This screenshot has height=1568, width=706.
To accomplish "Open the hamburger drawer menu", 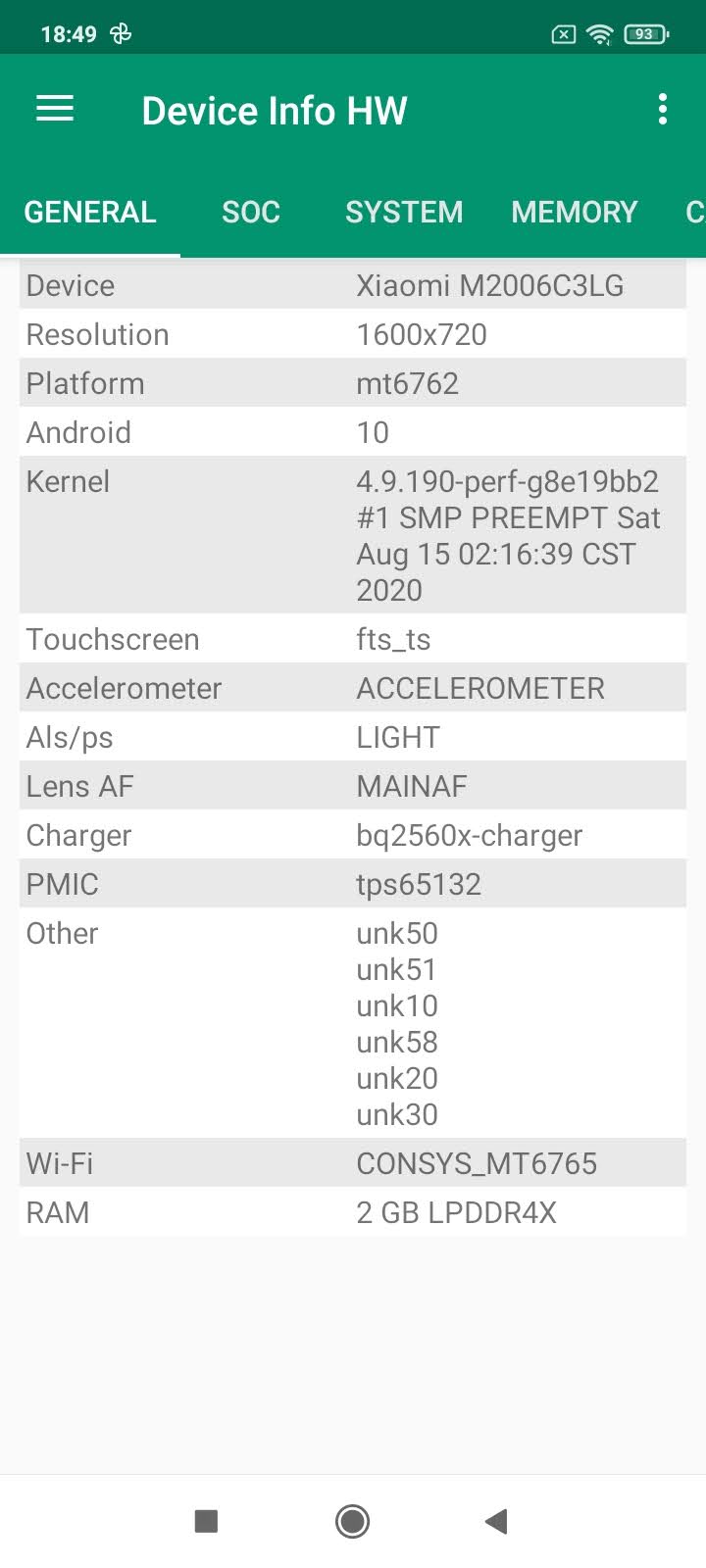I will [55, 109].
